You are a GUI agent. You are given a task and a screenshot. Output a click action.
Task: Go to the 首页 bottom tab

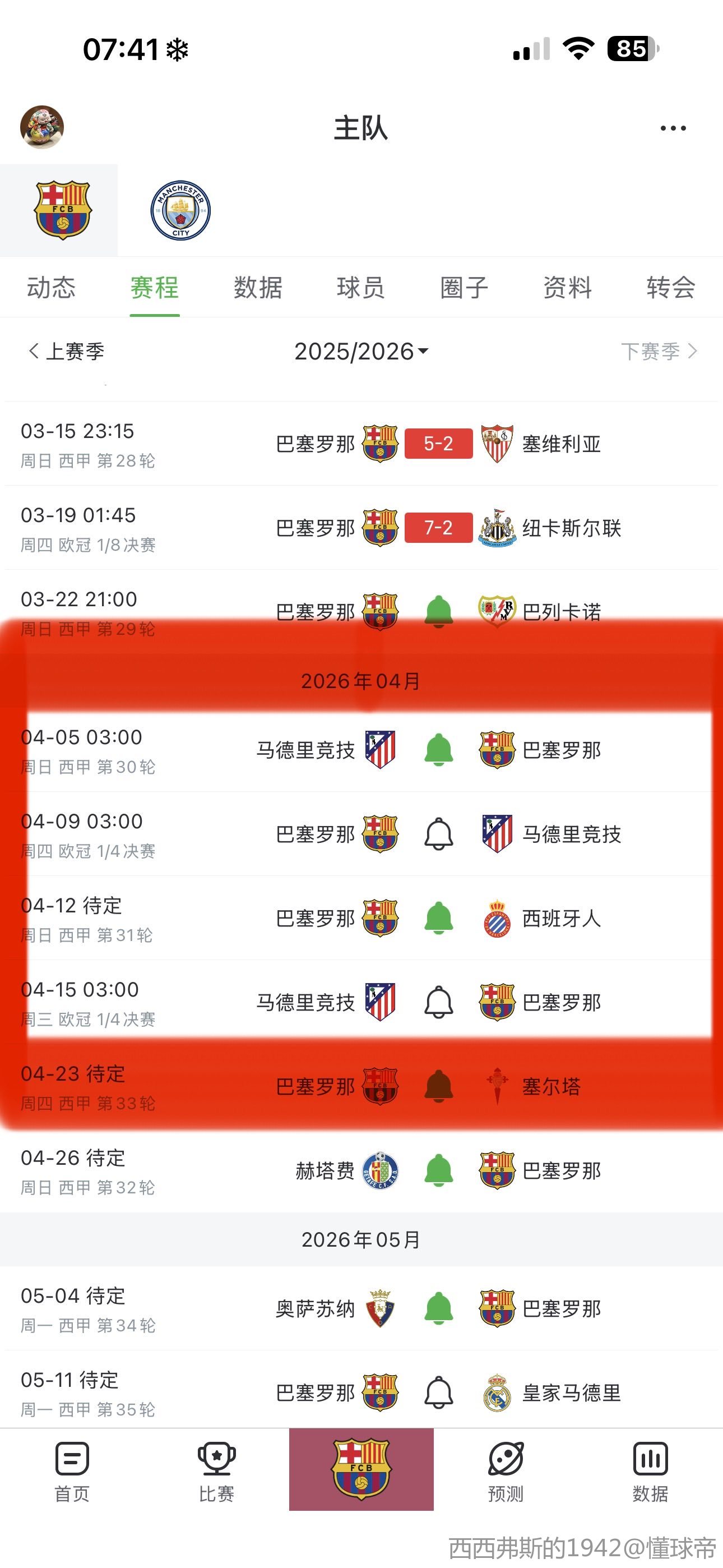(72, 1470)
